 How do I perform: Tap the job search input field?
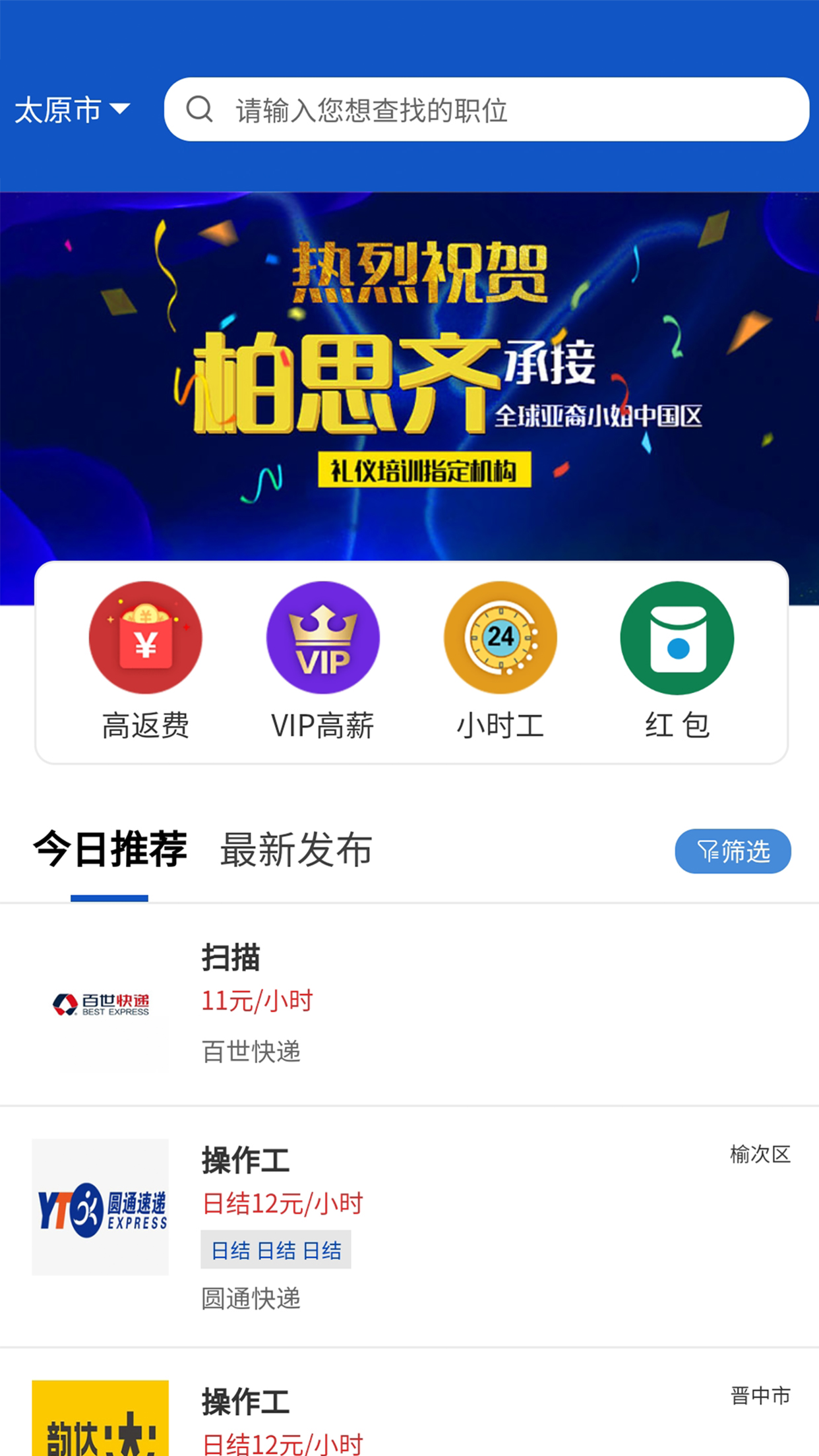point(487,110)
